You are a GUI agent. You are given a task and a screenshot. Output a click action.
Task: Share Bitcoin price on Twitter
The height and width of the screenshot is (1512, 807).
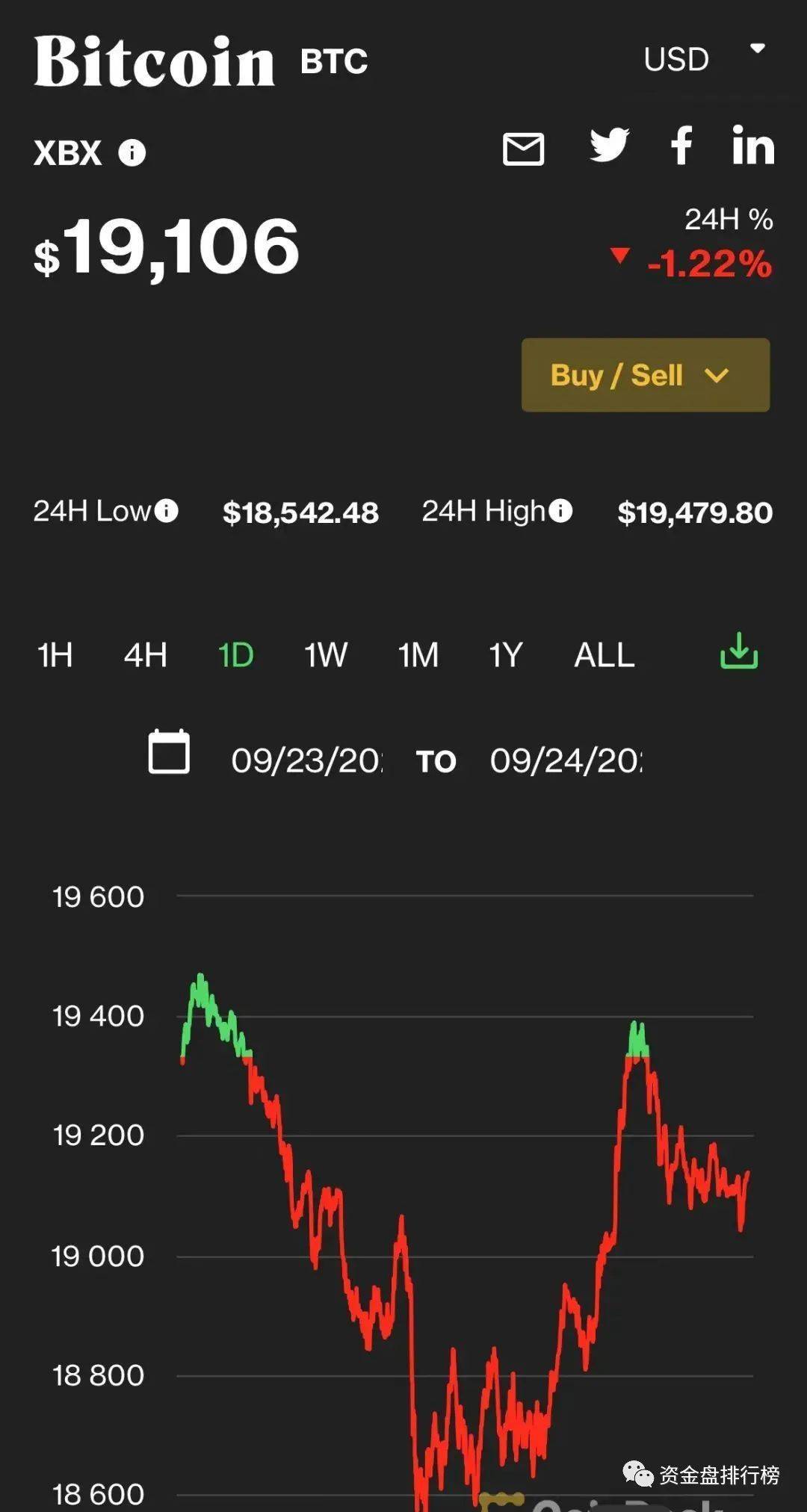(x=610, y=146)
